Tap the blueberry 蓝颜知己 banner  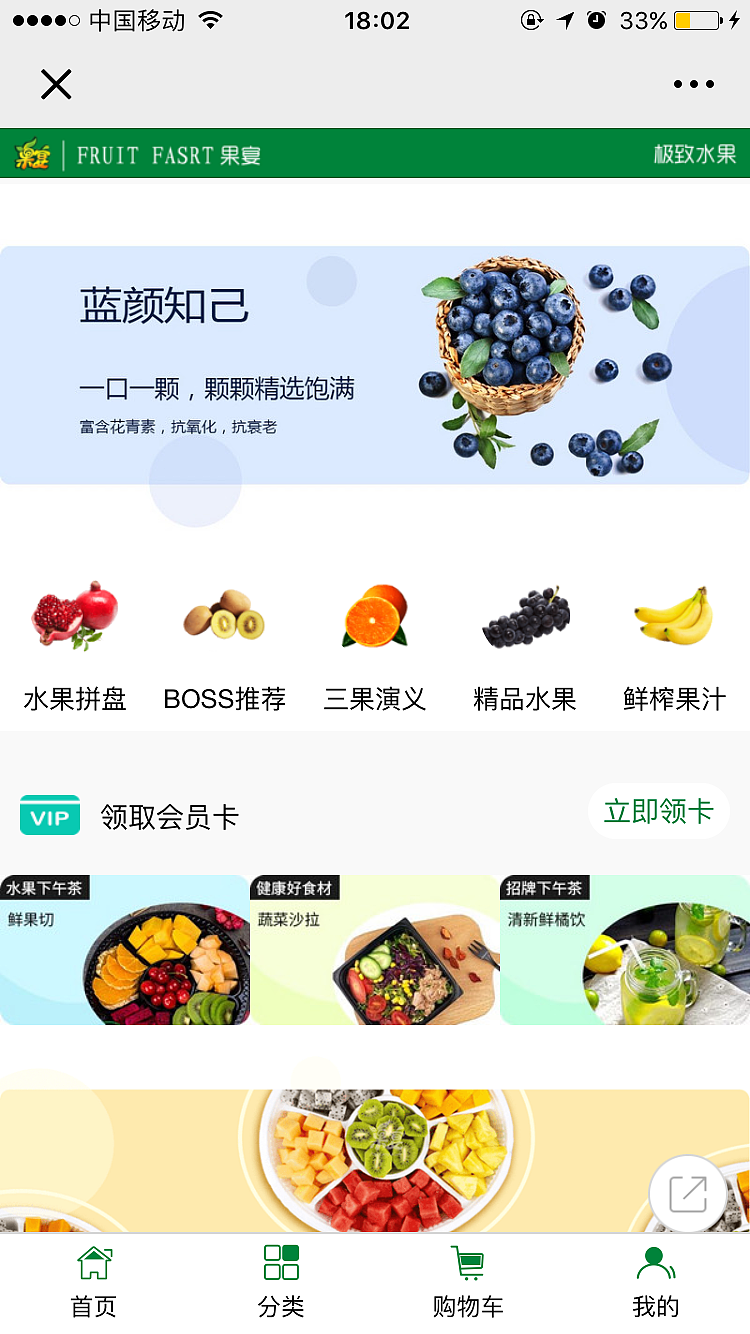click(x=375, y=364)
